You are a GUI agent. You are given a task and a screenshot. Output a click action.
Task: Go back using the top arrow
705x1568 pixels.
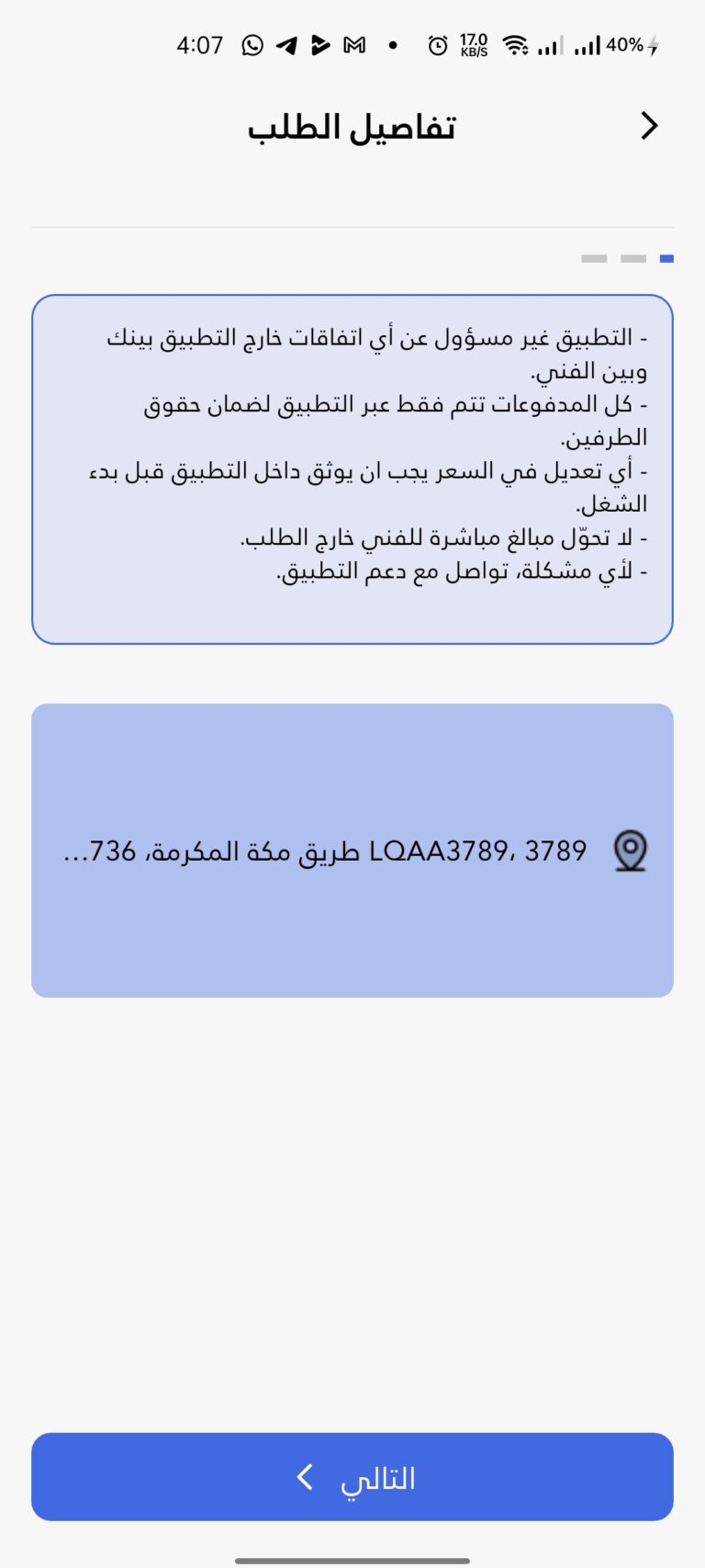click(x=649, y=126)
